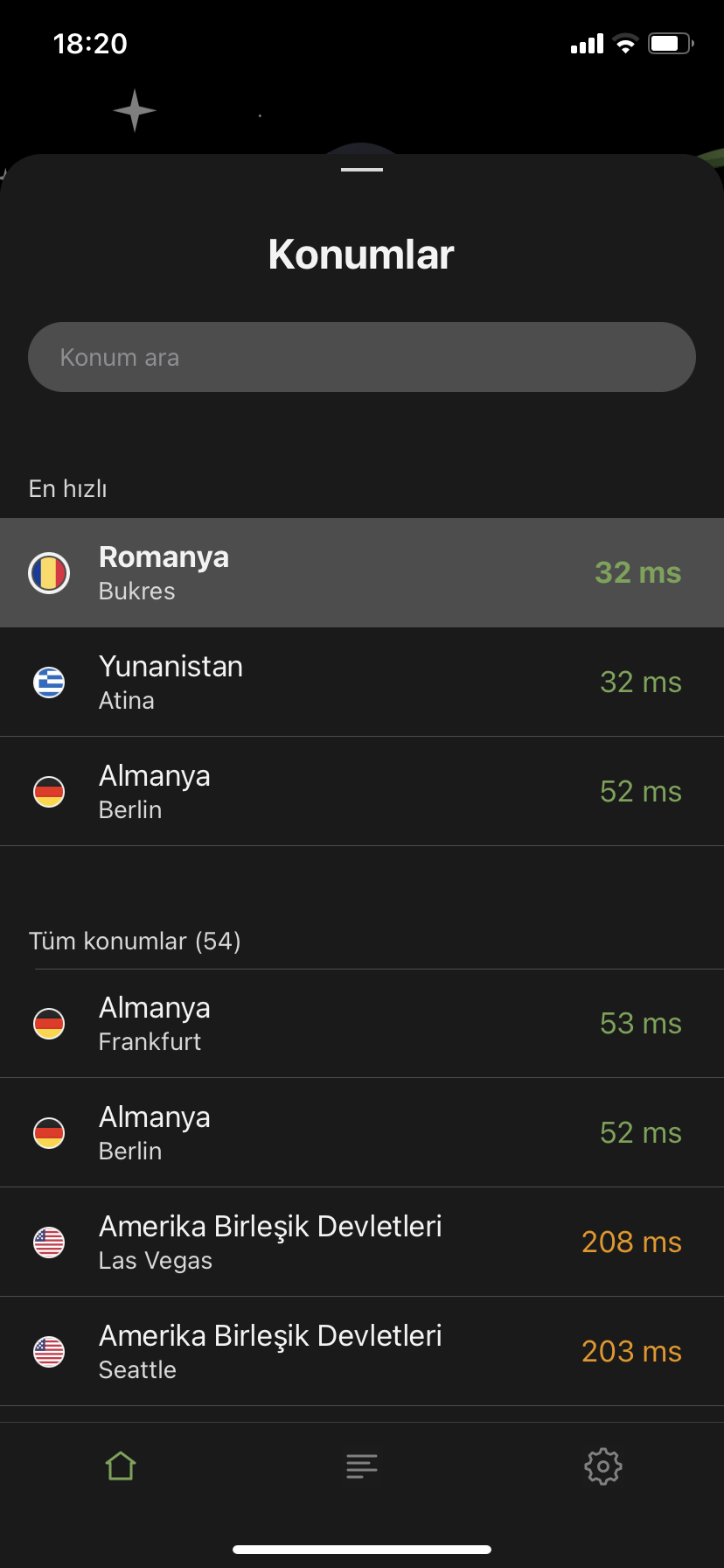Select Romanya Bukres from fastest locations

point(362,572)
